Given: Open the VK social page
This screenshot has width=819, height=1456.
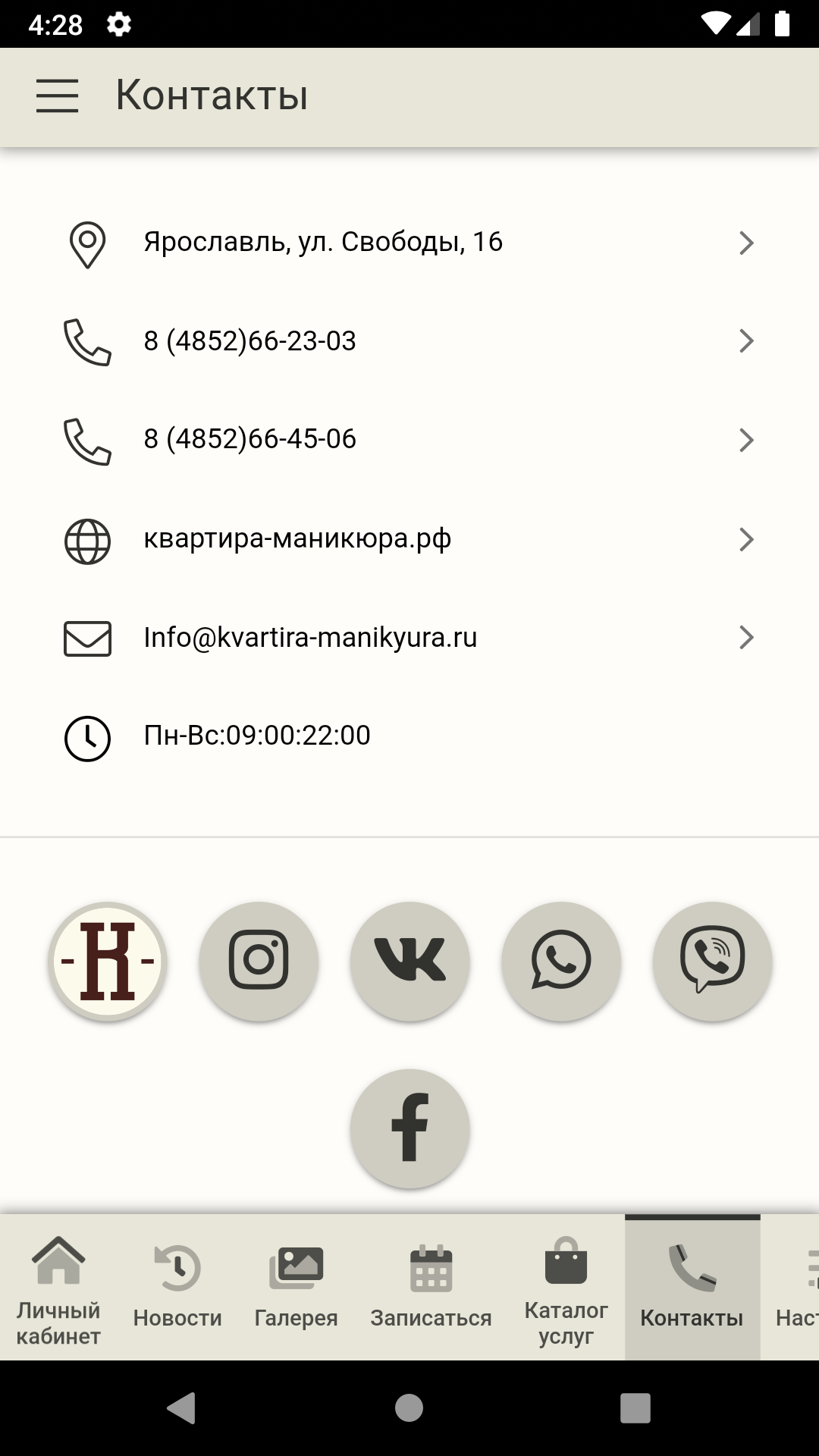Looking at the screenshot, I should tap(409, 960).
